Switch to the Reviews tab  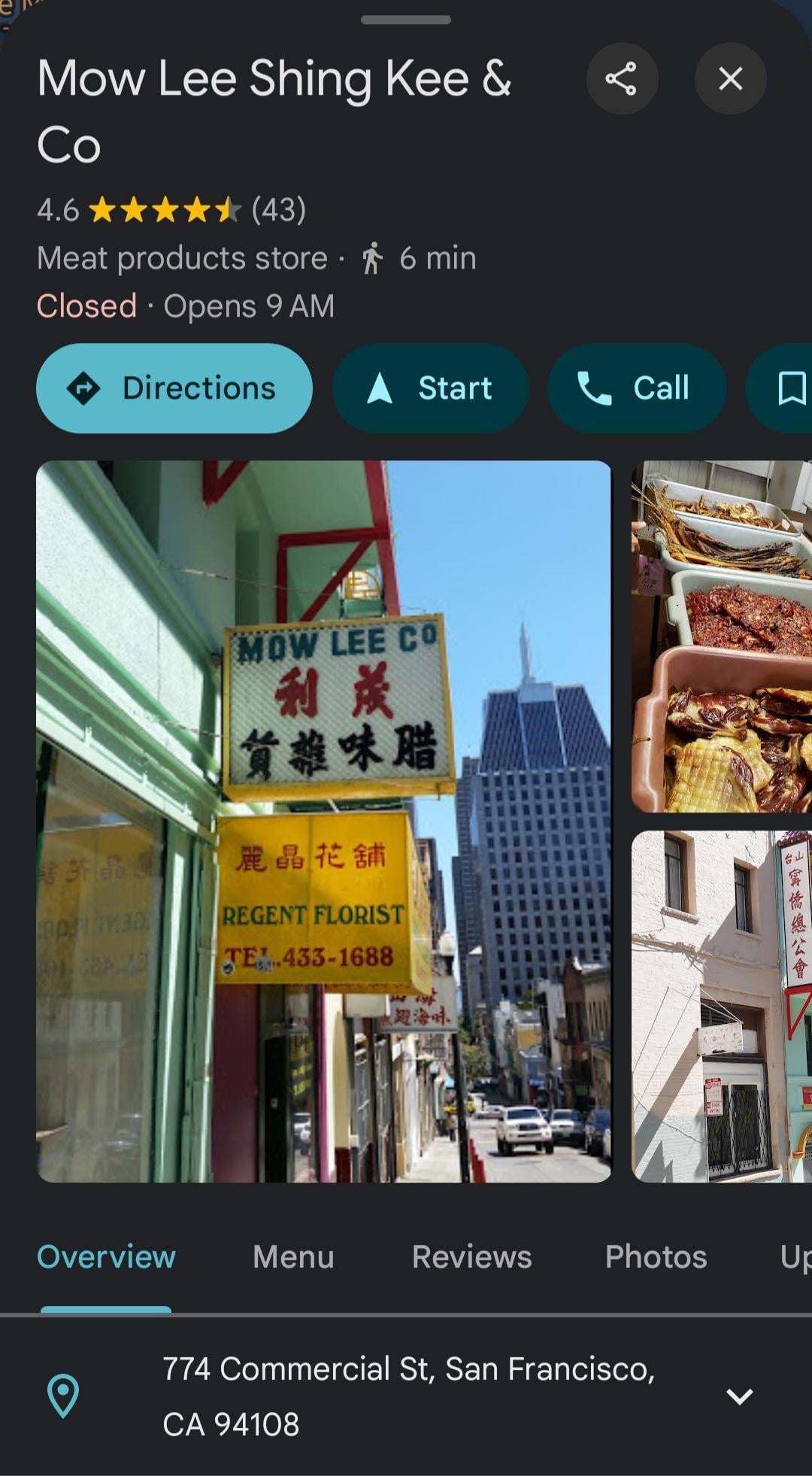(471, 1257)
